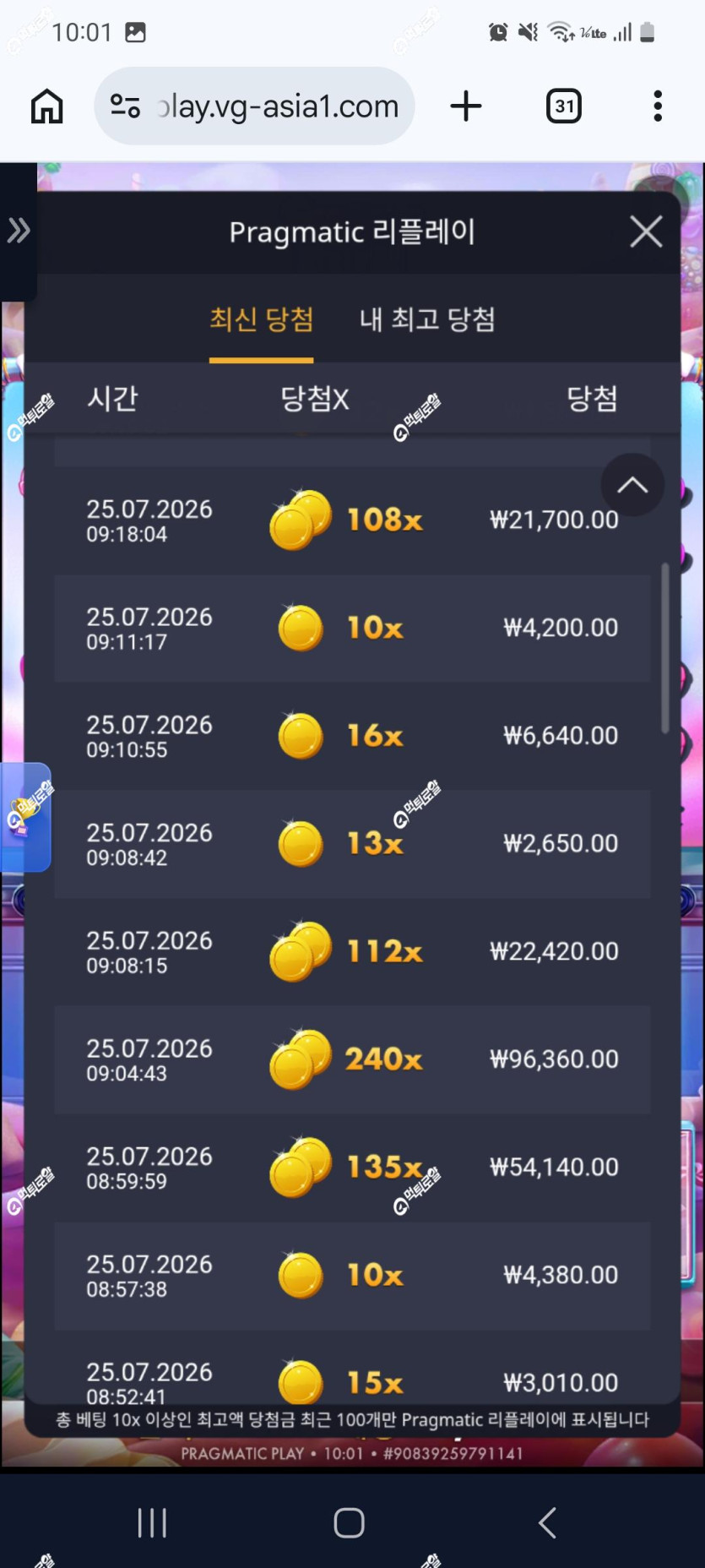Screen dimensions: 705x1568
Task: Open the tab switcher showing 31
Action: [x=564, y=106]
